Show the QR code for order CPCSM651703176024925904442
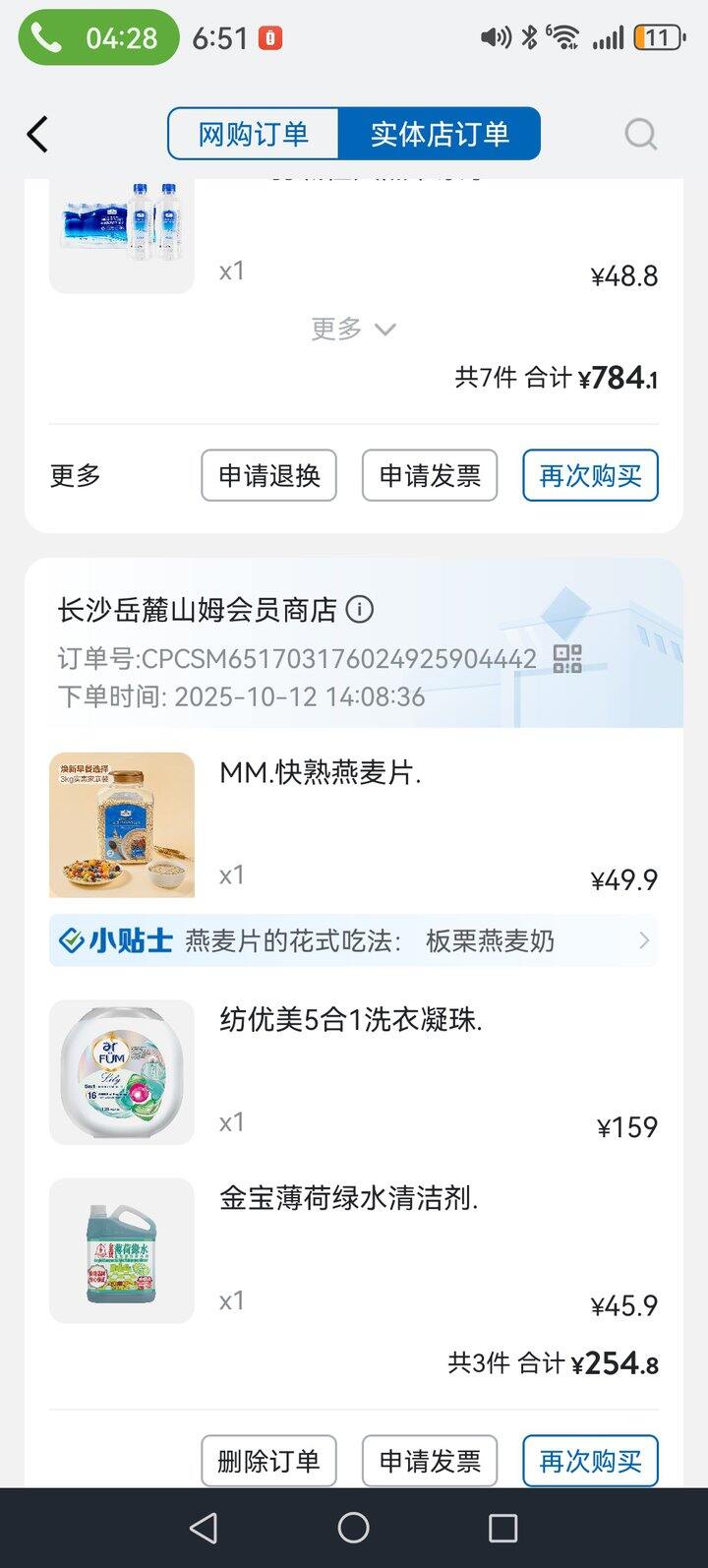708x1568 pixels. coord(567,658)
